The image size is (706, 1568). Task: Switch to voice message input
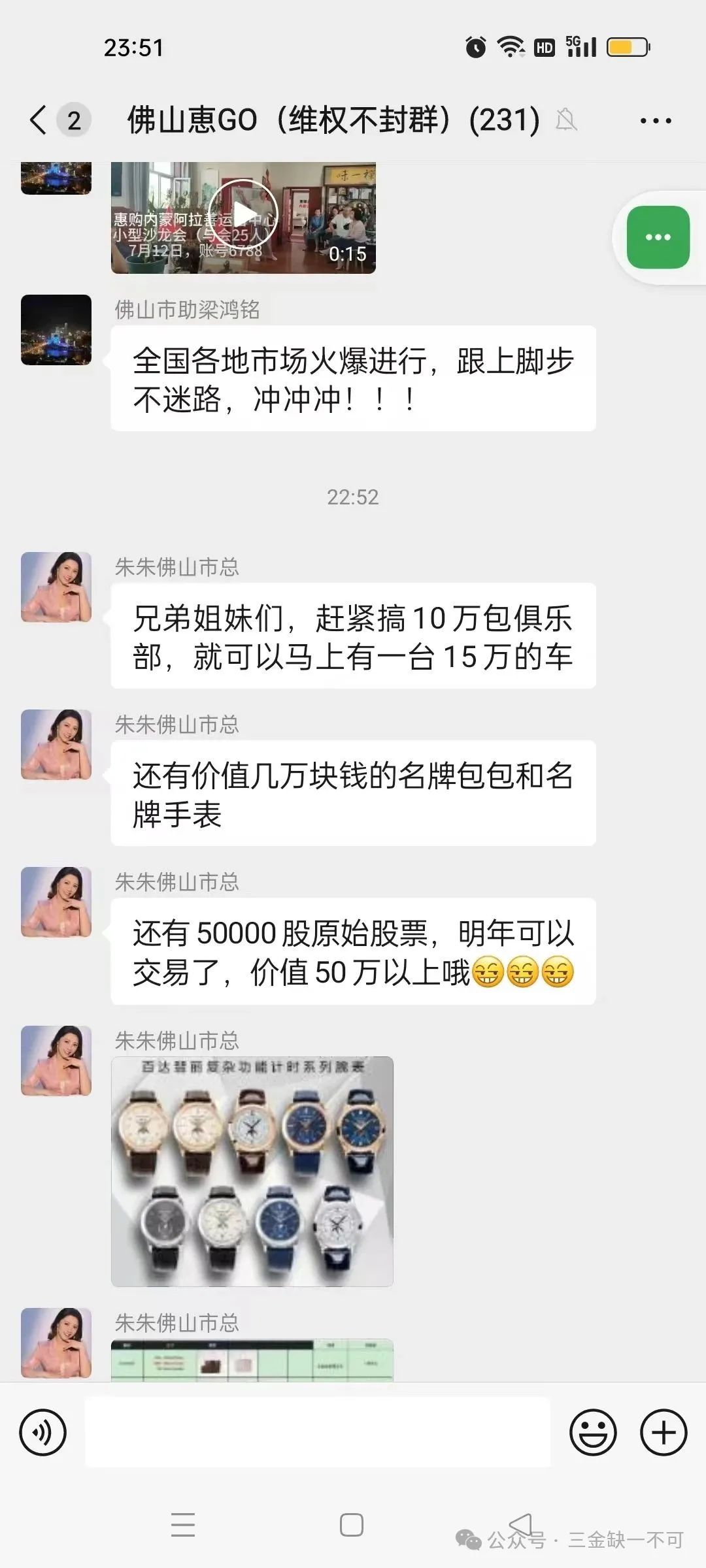coord(43,1433)
